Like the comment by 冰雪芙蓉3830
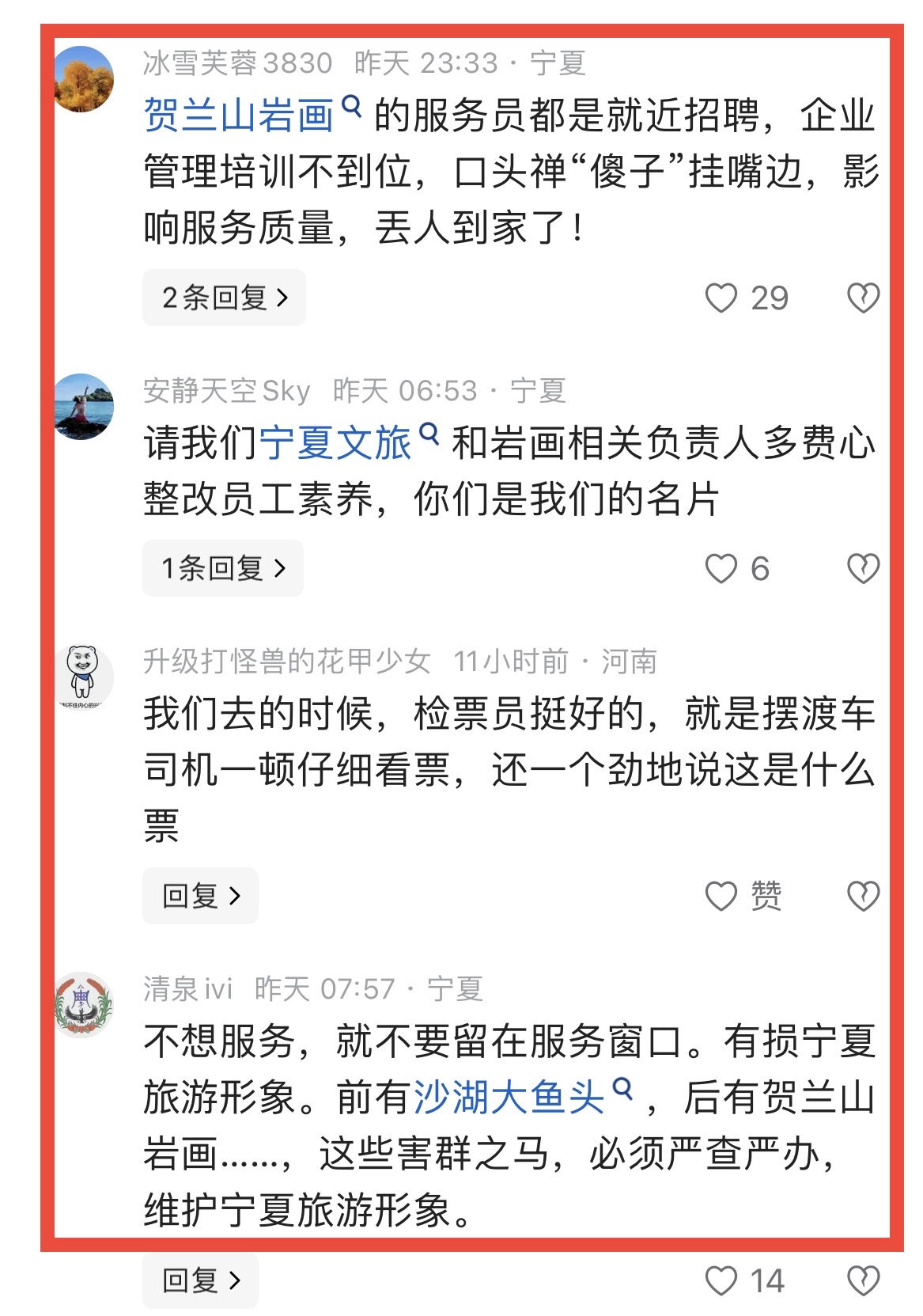The width and height of the screenshot is (923, 1316). point(721,298)
